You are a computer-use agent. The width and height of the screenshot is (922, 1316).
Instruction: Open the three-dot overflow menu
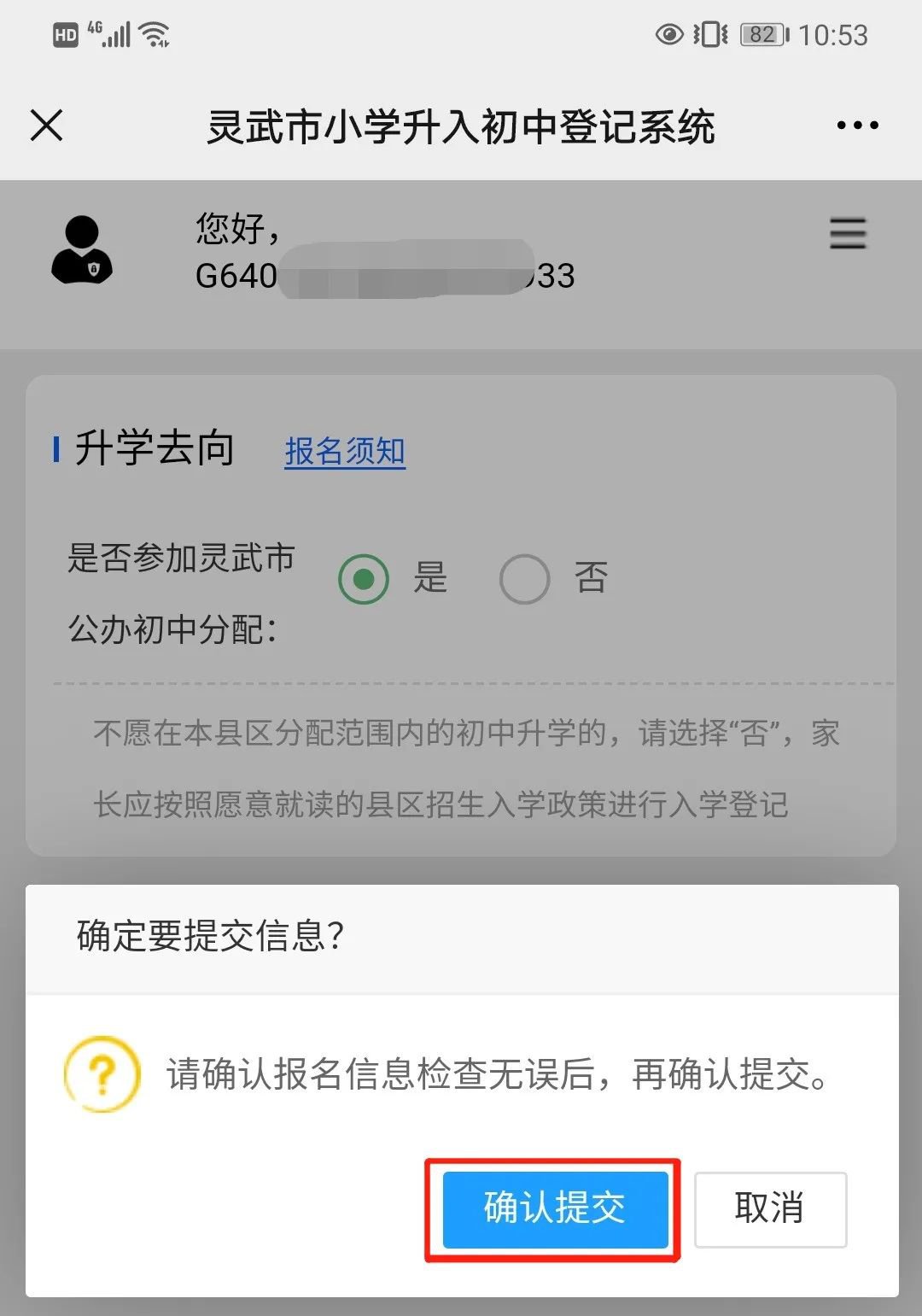pyautogui.click(x=857, y=126)
